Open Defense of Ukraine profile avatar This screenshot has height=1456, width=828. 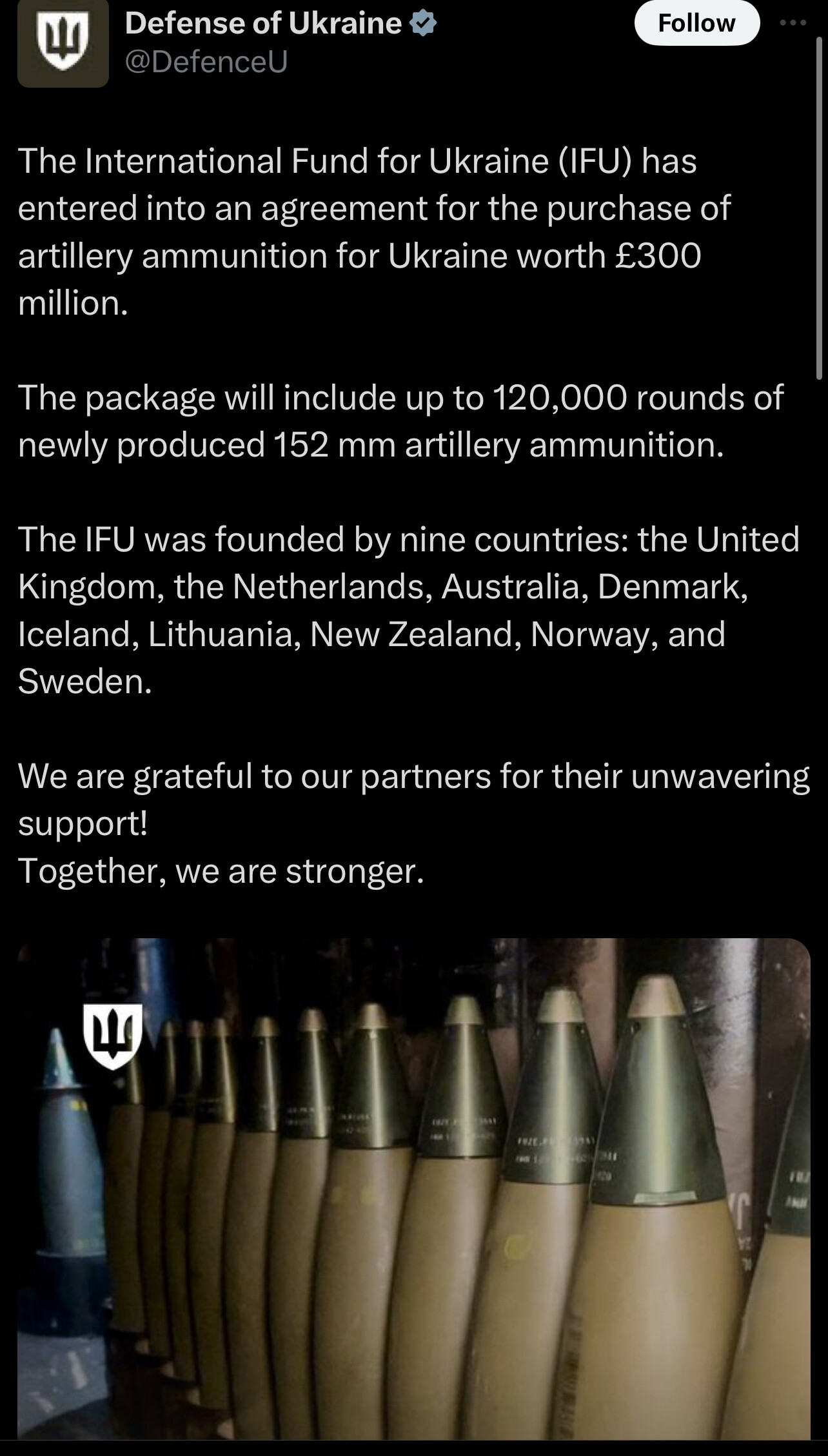point(63,44)
